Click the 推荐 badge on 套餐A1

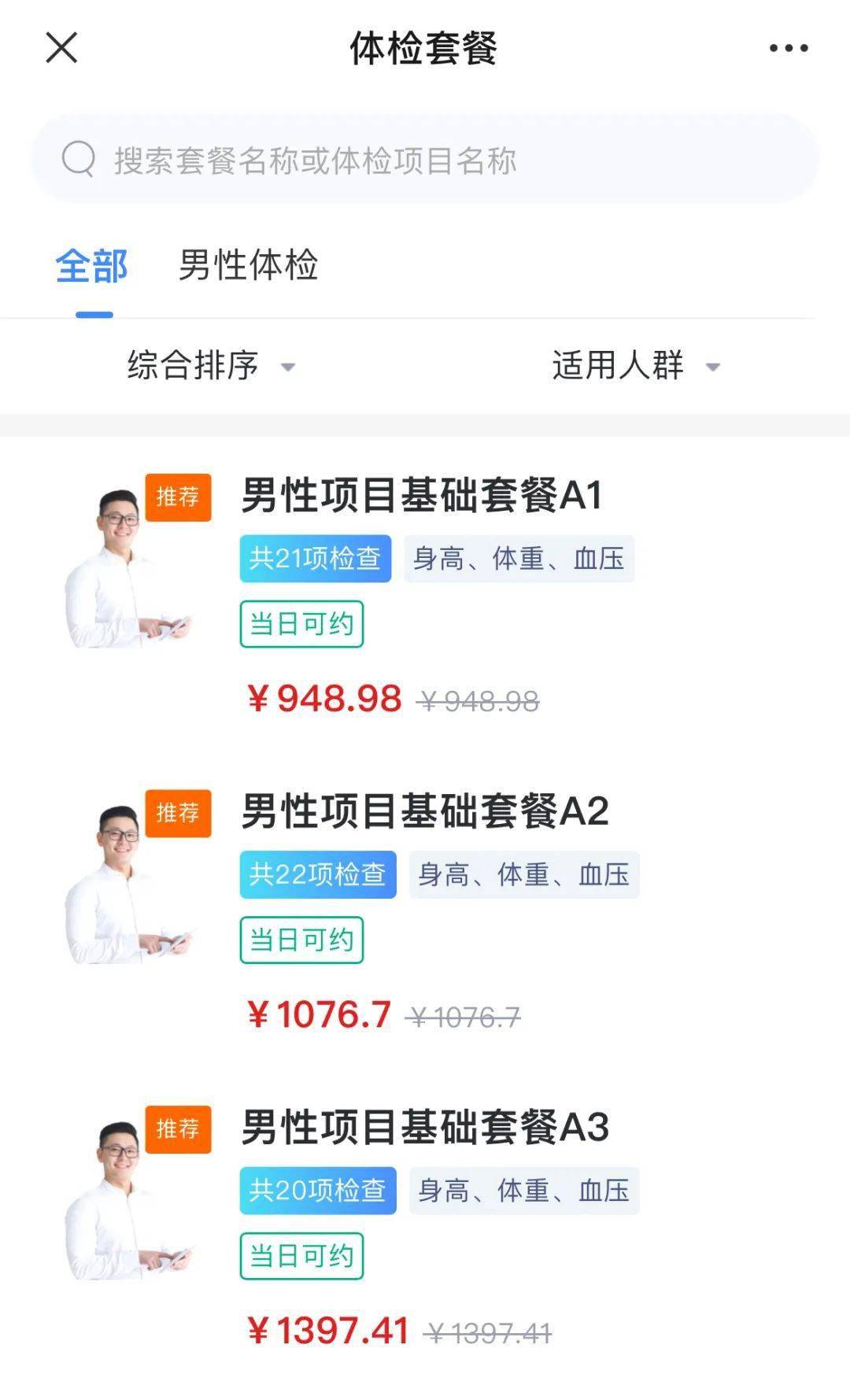coord(178,497)
